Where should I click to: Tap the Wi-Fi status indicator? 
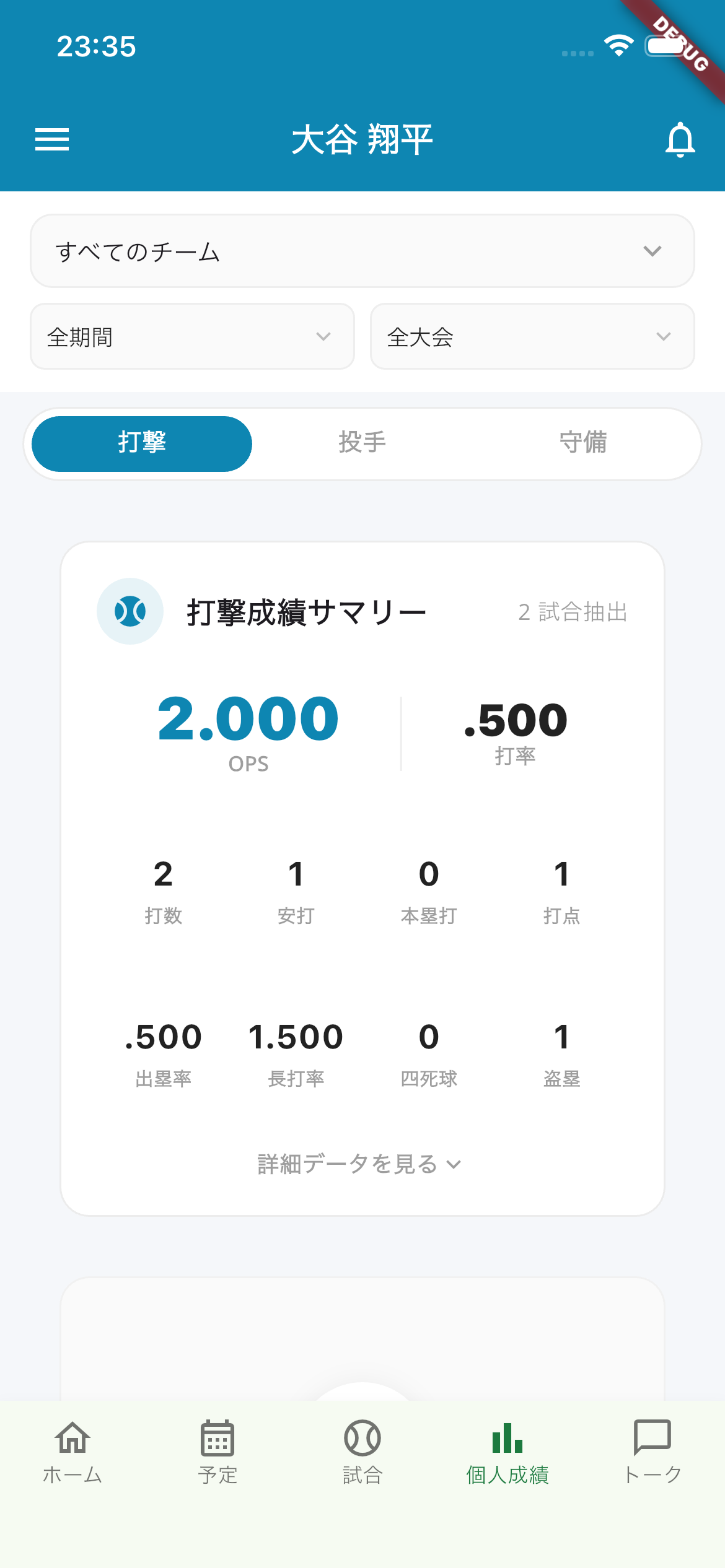tap(618, 45)
